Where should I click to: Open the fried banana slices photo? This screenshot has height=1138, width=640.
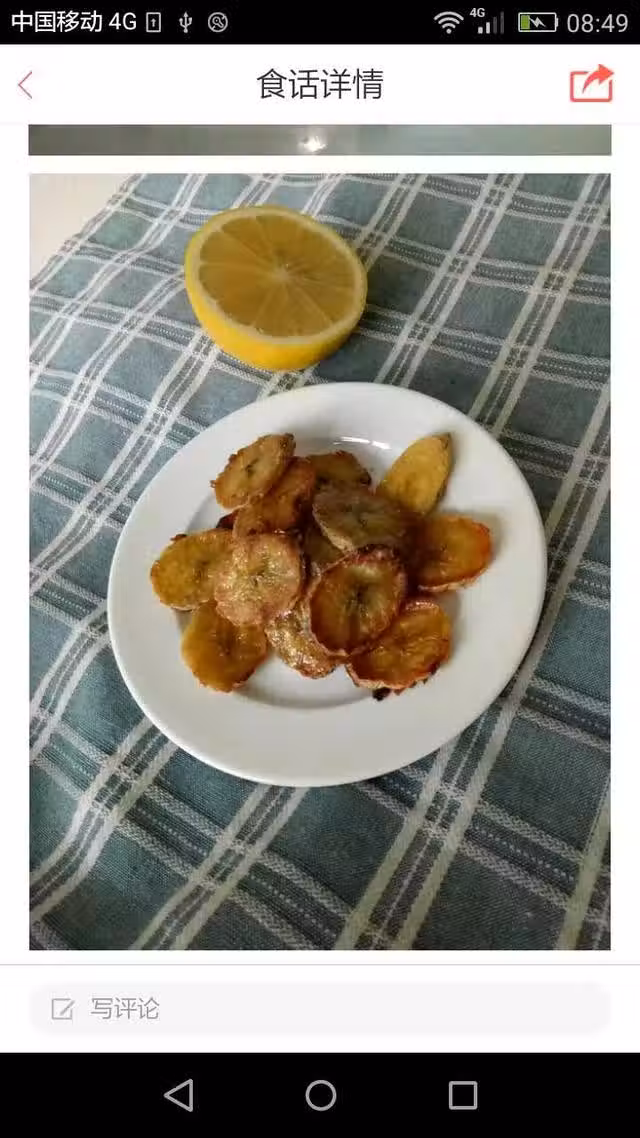[x=320, y=561]
